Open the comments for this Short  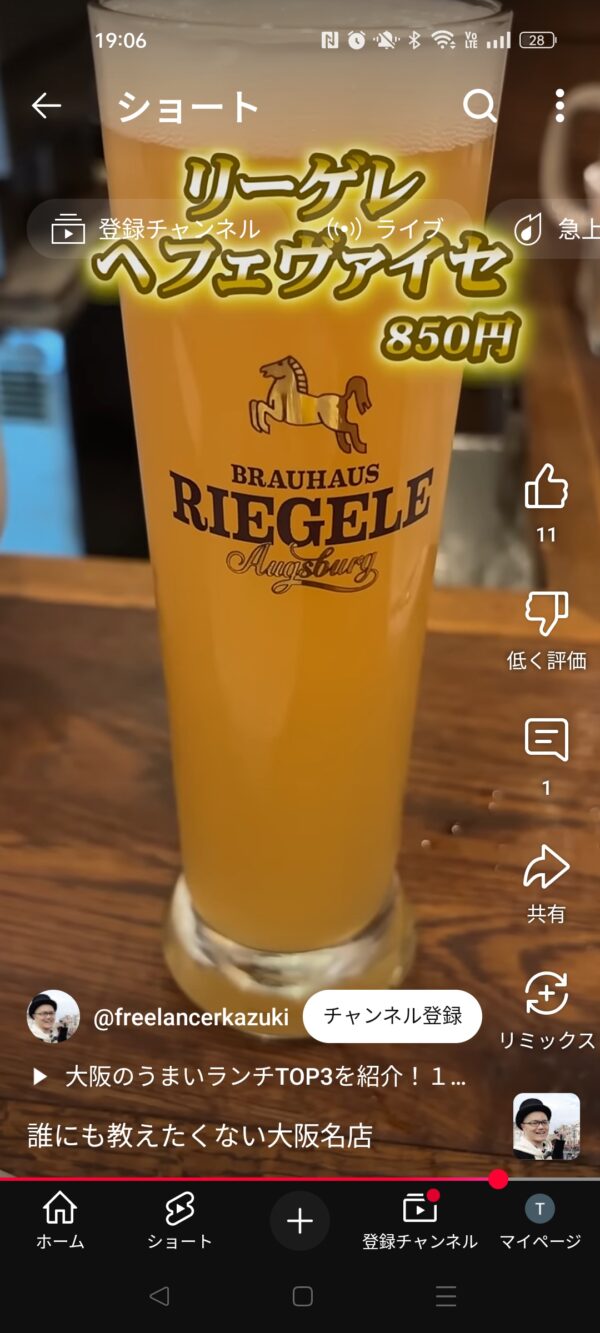[546, 741]
